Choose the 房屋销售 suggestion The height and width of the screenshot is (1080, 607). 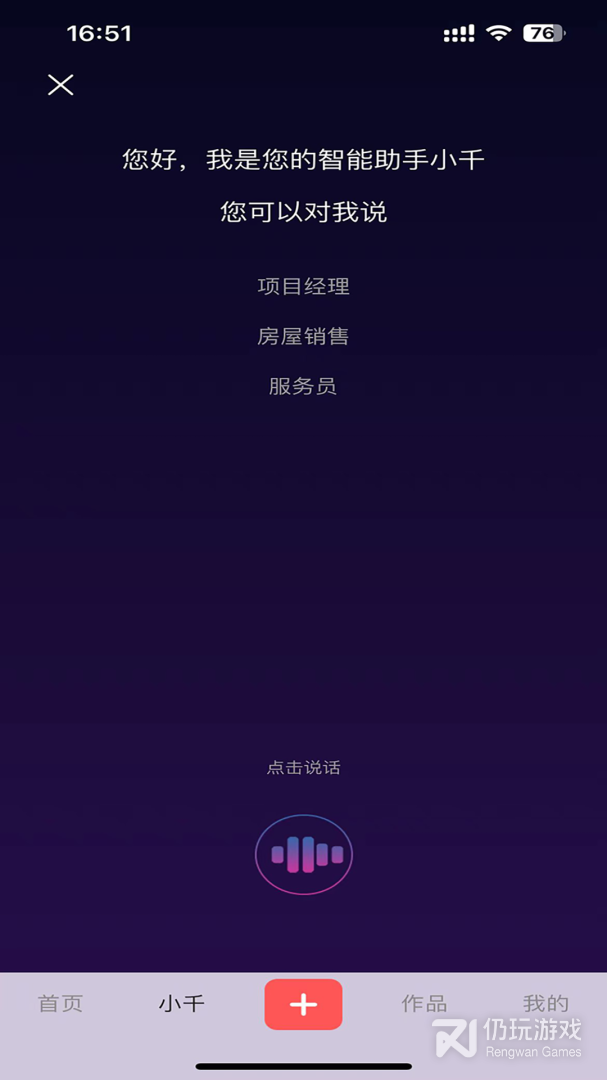click(x=303, y=337)
